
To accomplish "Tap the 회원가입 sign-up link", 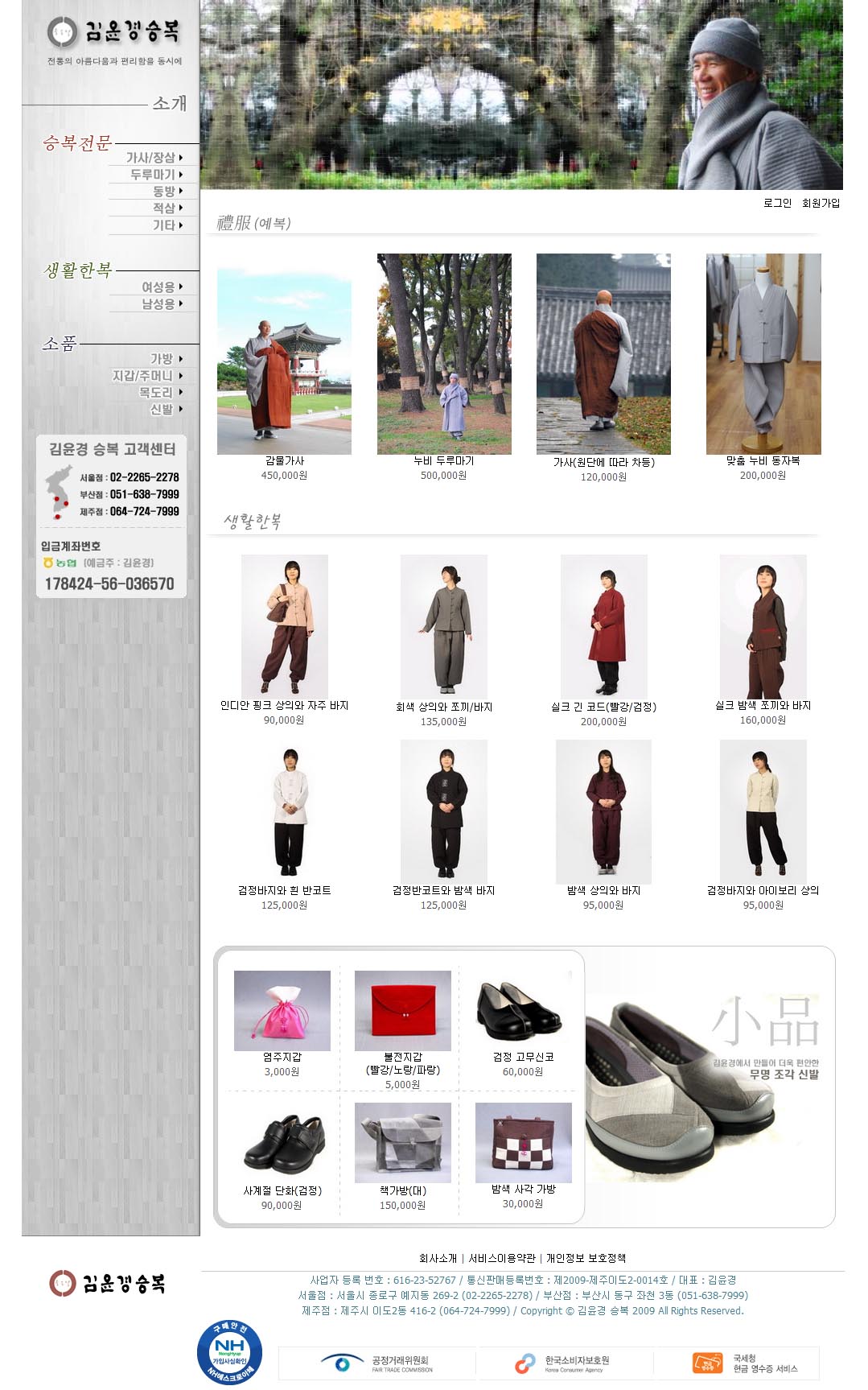I will (821, 203).
